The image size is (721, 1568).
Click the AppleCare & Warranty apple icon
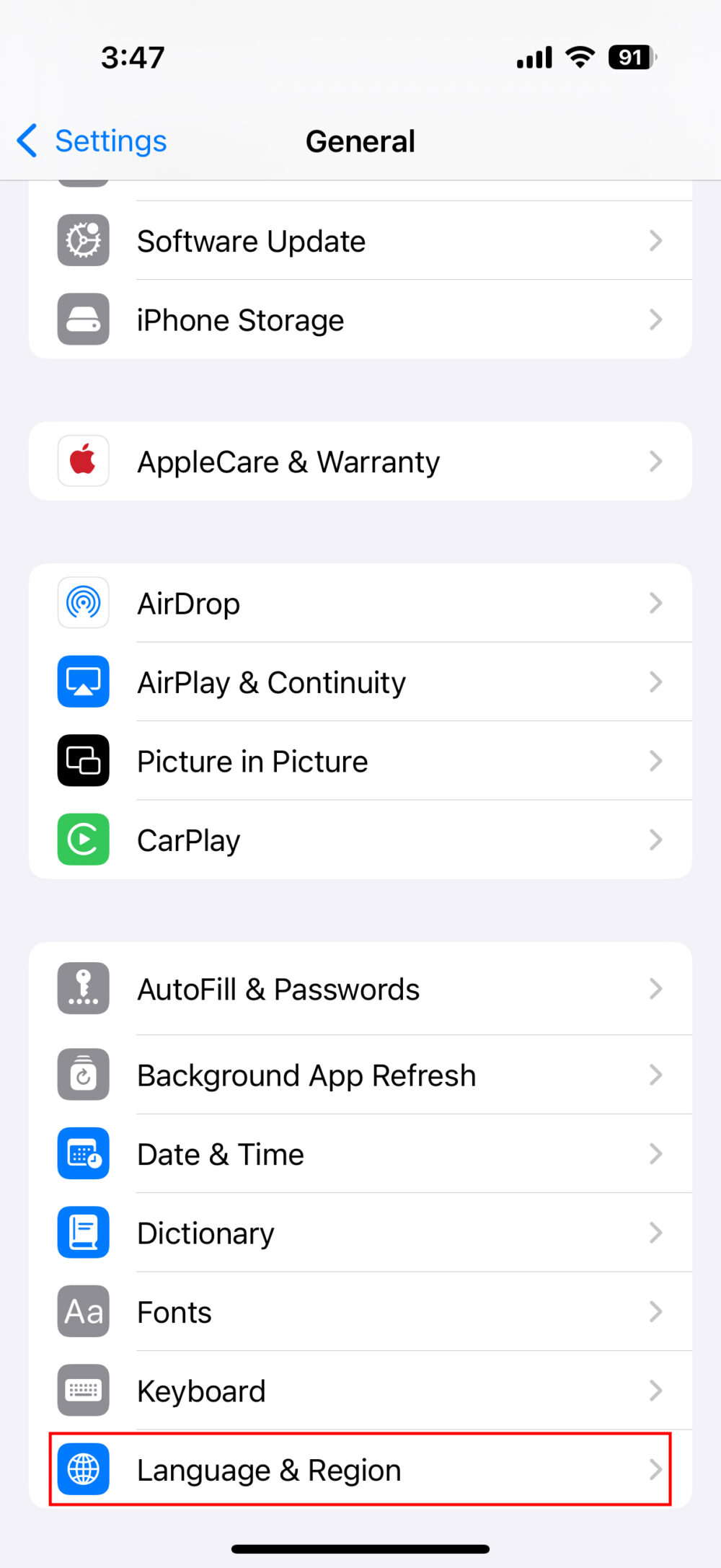click(83, 461)
